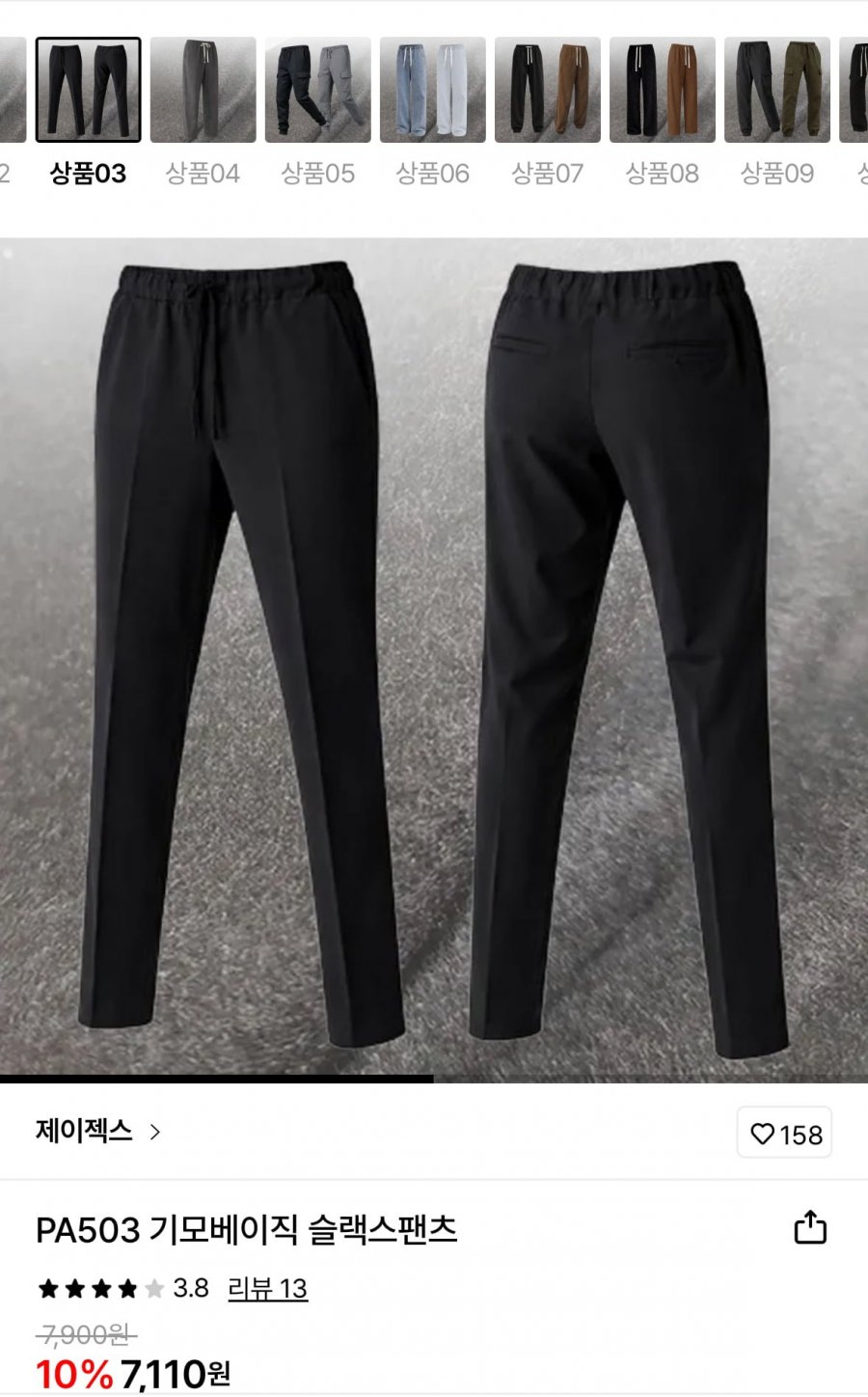The height and width of the screenshot is (1397, 868).
Task: Share the PA503 slacks product
Action: point(810,1227)
